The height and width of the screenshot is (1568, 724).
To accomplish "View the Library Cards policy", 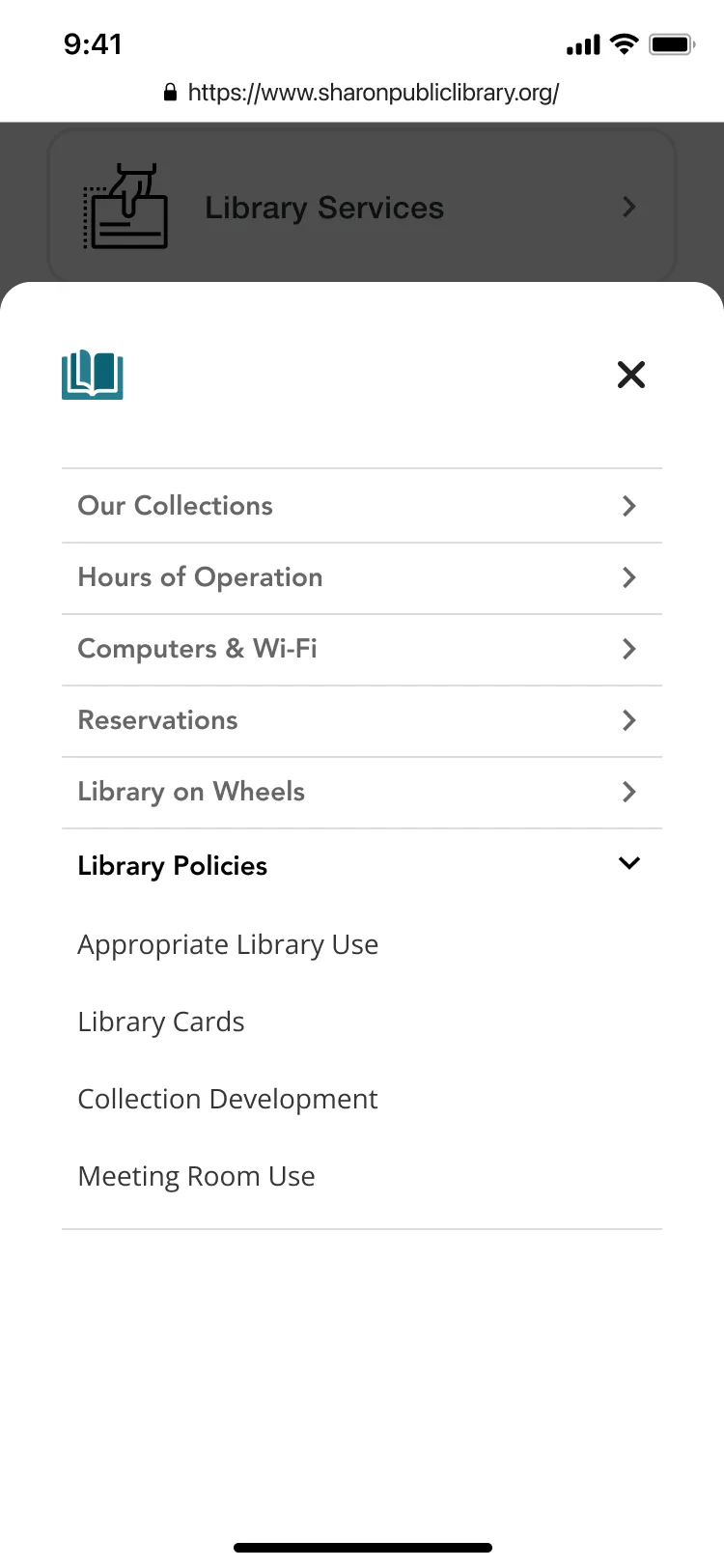I will 161,1022.
